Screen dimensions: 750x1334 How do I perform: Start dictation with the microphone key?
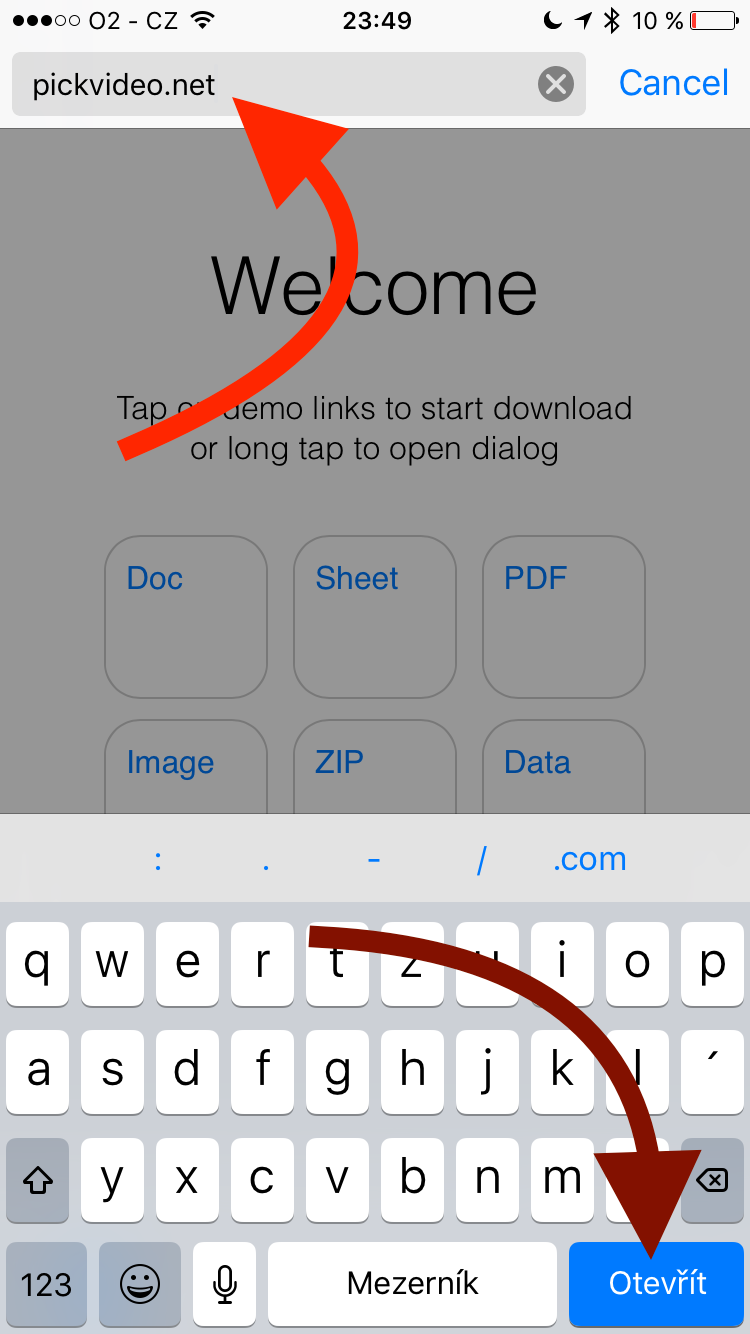tap(225, 1283)
